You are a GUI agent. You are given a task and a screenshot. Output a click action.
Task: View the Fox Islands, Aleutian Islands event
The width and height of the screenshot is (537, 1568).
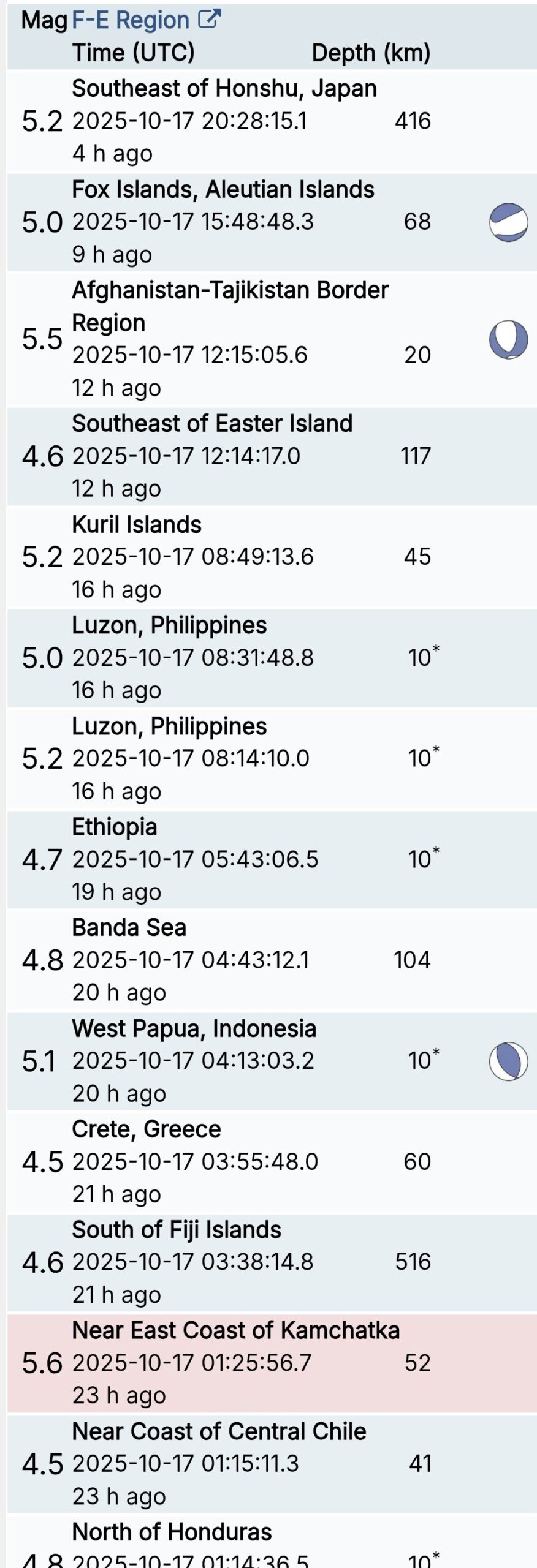[223, 190]
